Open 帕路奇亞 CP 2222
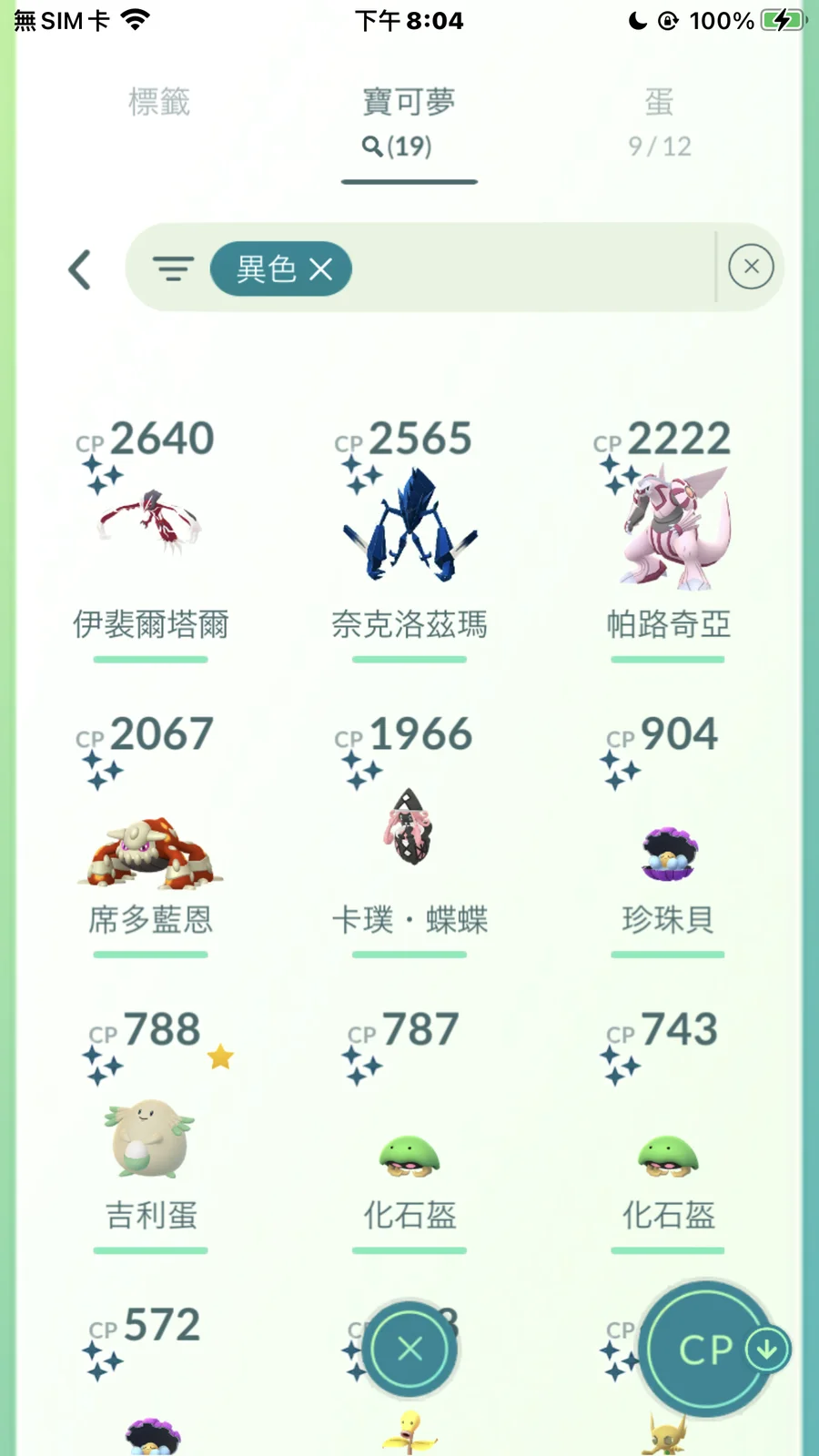The image size is (819, 1456). pyautogui.click(x=668, y=528)
